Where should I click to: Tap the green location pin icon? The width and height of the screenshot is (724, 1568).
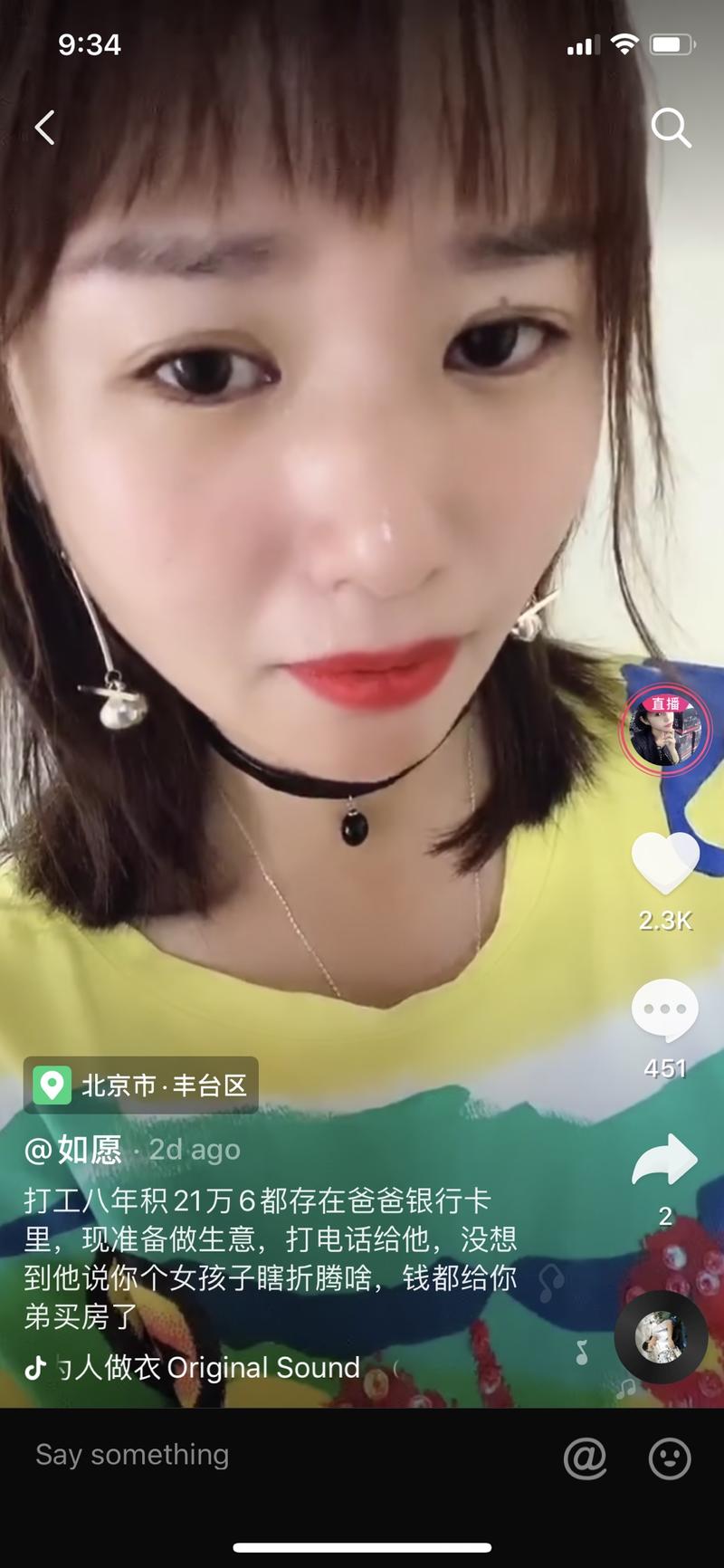click(x=52, y=1085)
